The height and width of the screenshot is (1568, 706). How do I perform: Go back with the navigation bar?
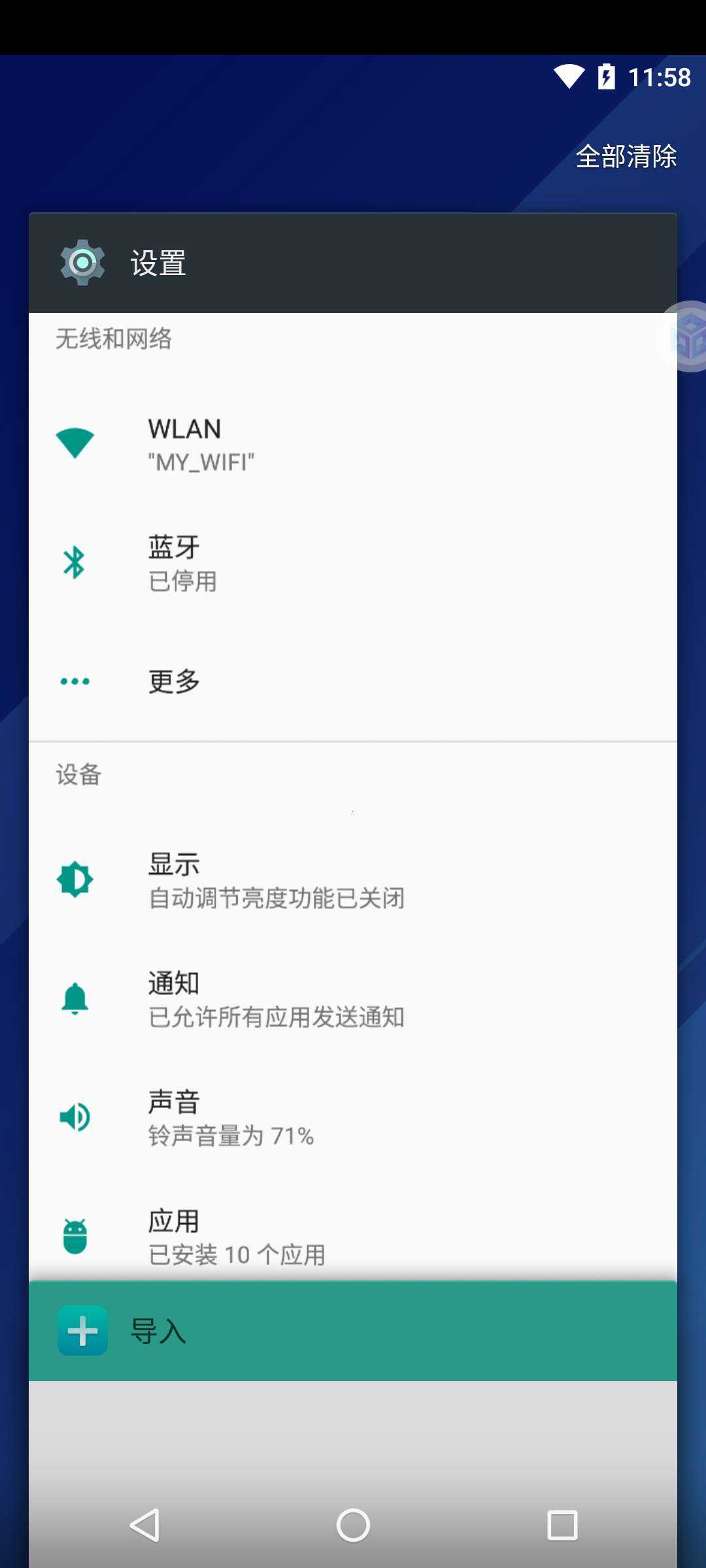144,1526
